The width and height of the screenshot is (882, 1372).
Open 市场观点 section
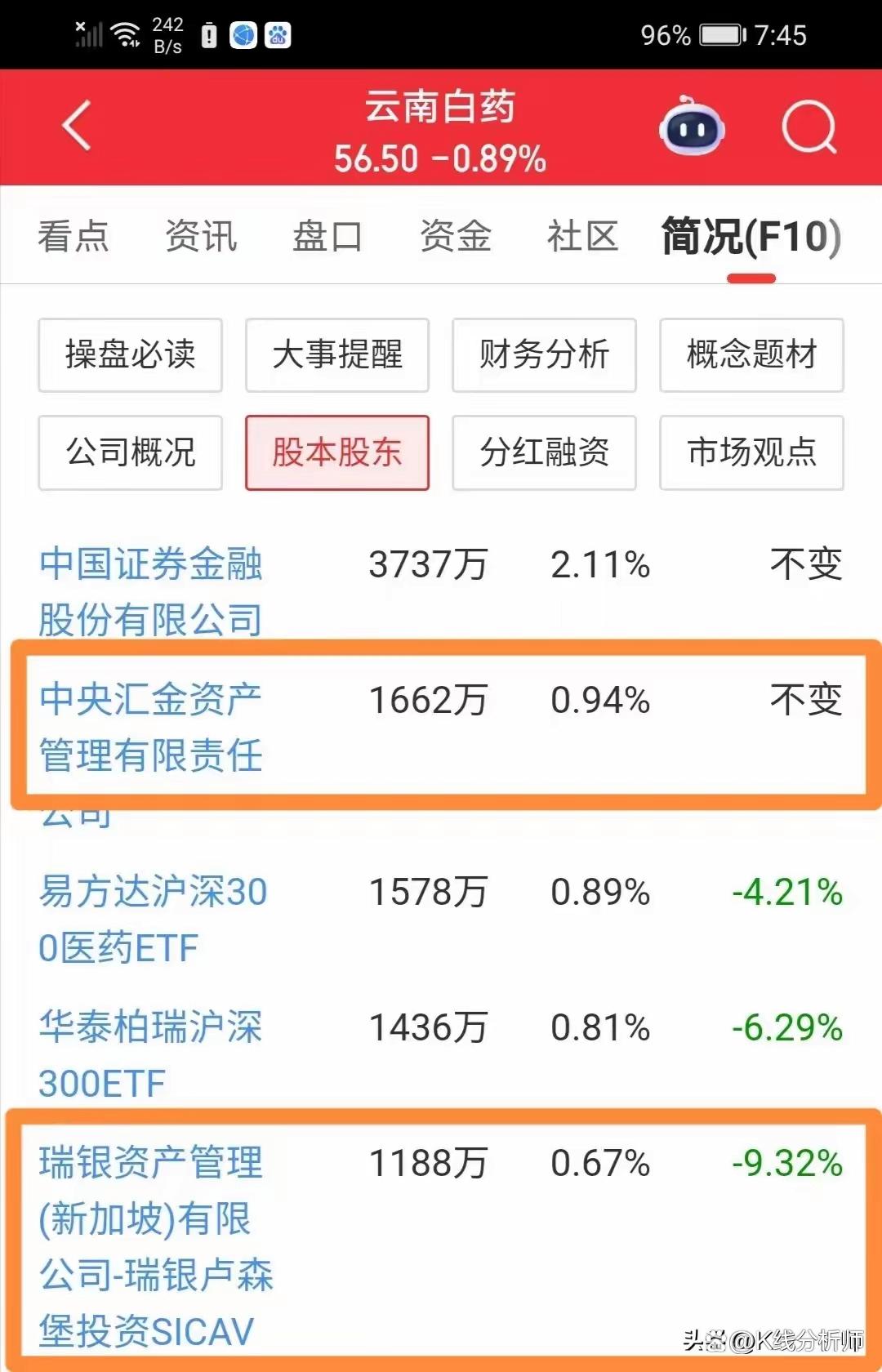[751, 452]
